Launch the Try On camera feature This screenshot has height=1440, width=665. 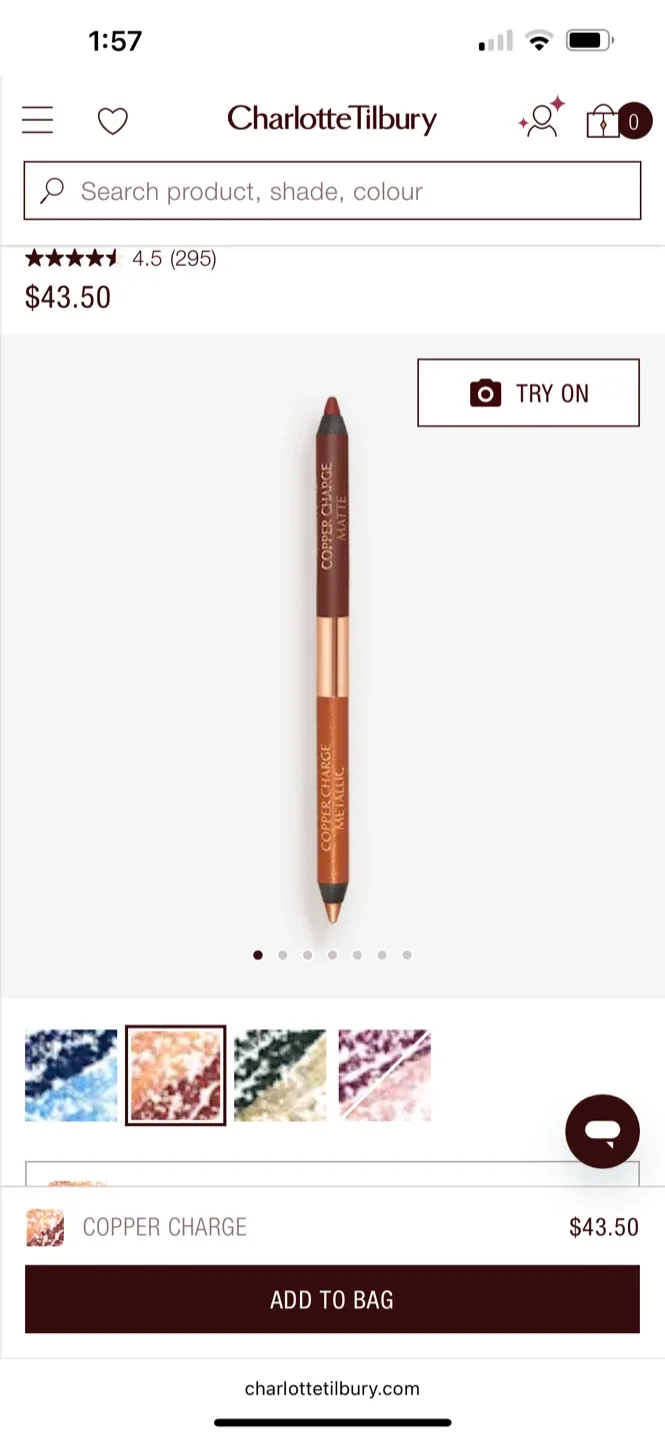(x=528, y=393)
